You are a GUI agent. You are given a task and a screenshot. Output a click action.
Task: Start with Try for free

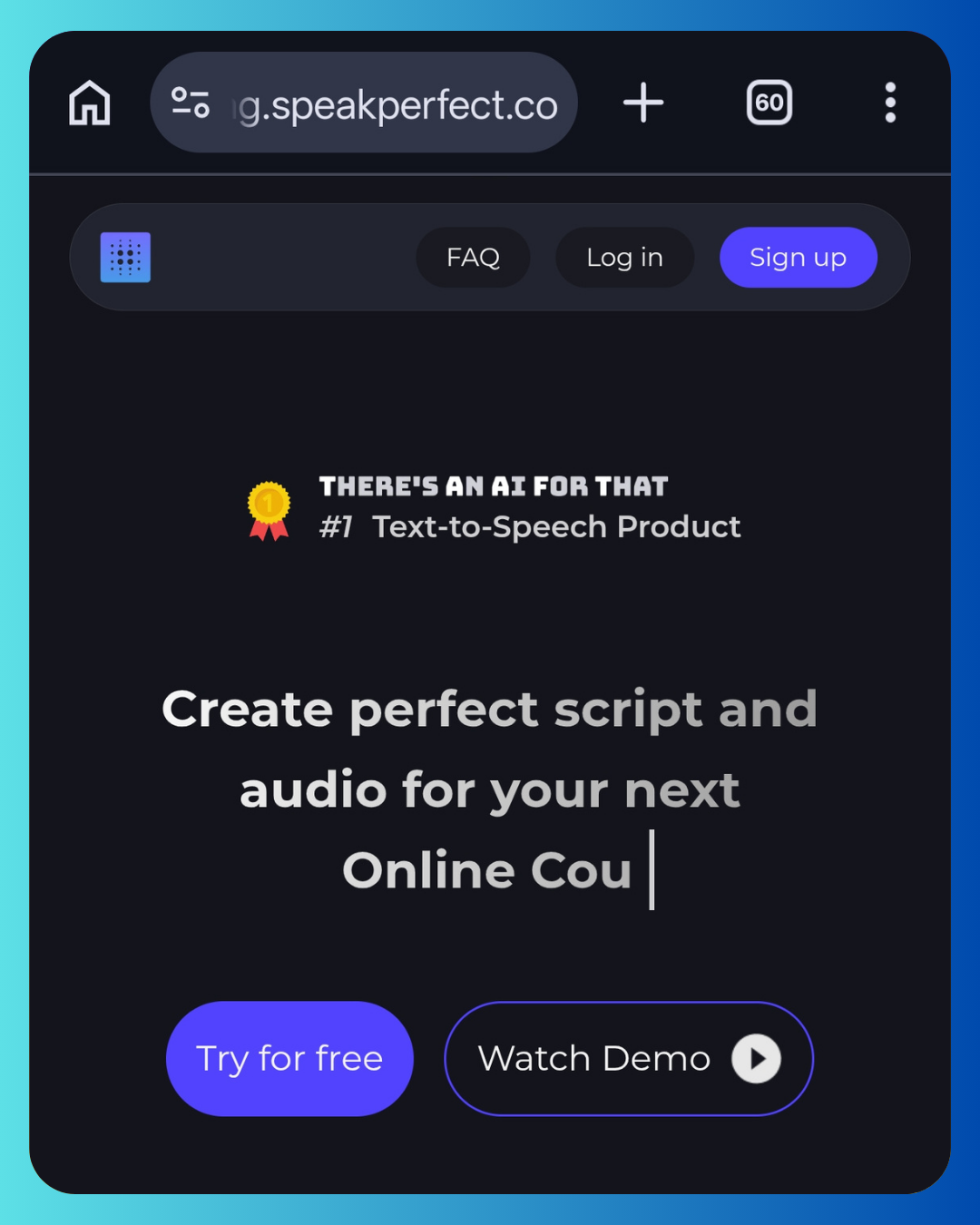point(289,1059)
